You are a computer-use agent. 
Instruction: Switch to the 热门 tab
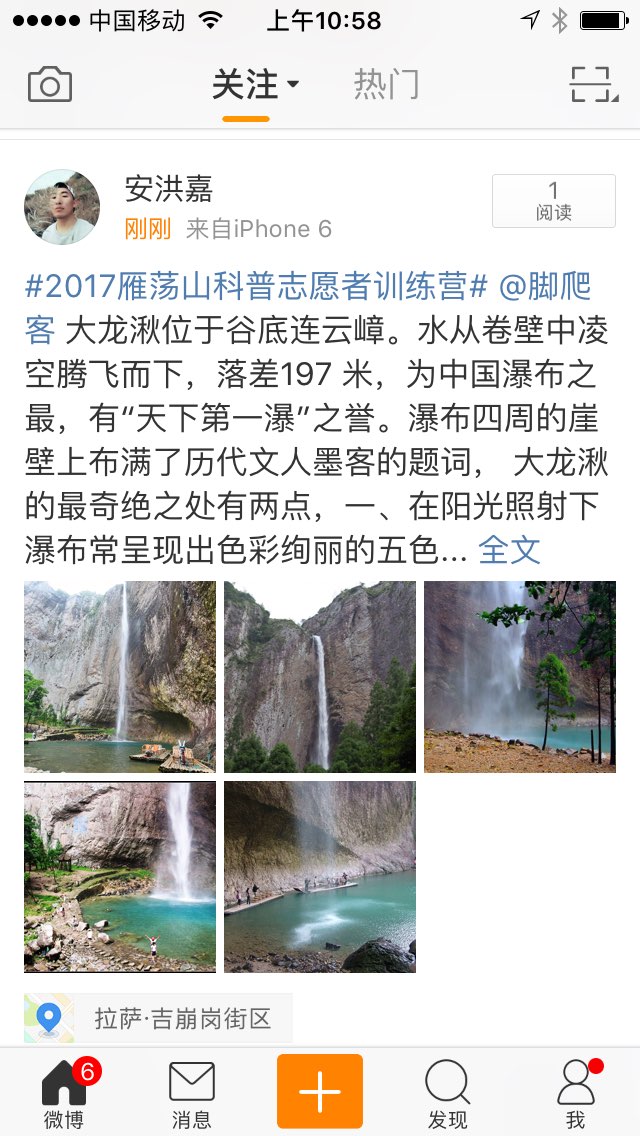coord(386,86)
